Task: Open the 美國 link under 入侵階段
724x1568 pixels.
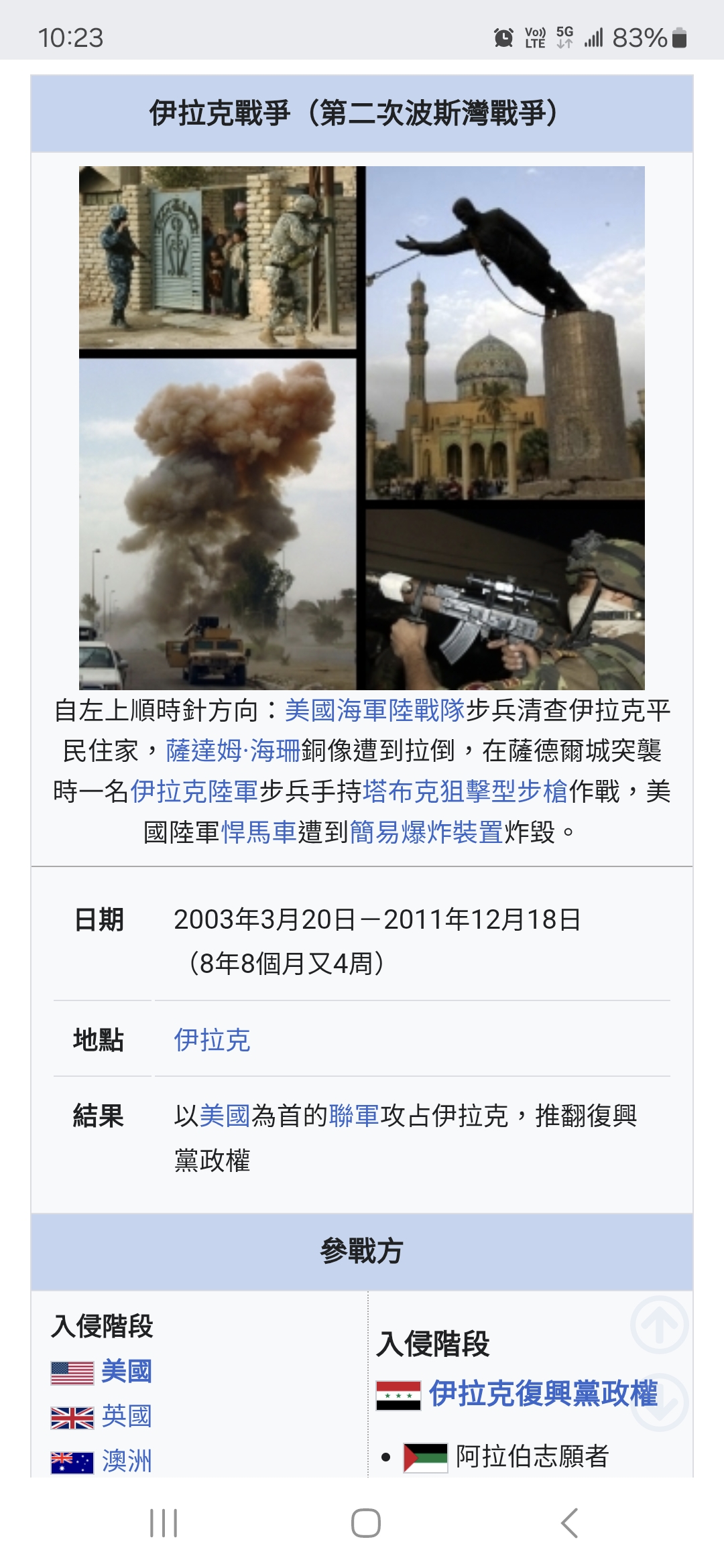Action: pyautogui.click(x=127, y=1372)
